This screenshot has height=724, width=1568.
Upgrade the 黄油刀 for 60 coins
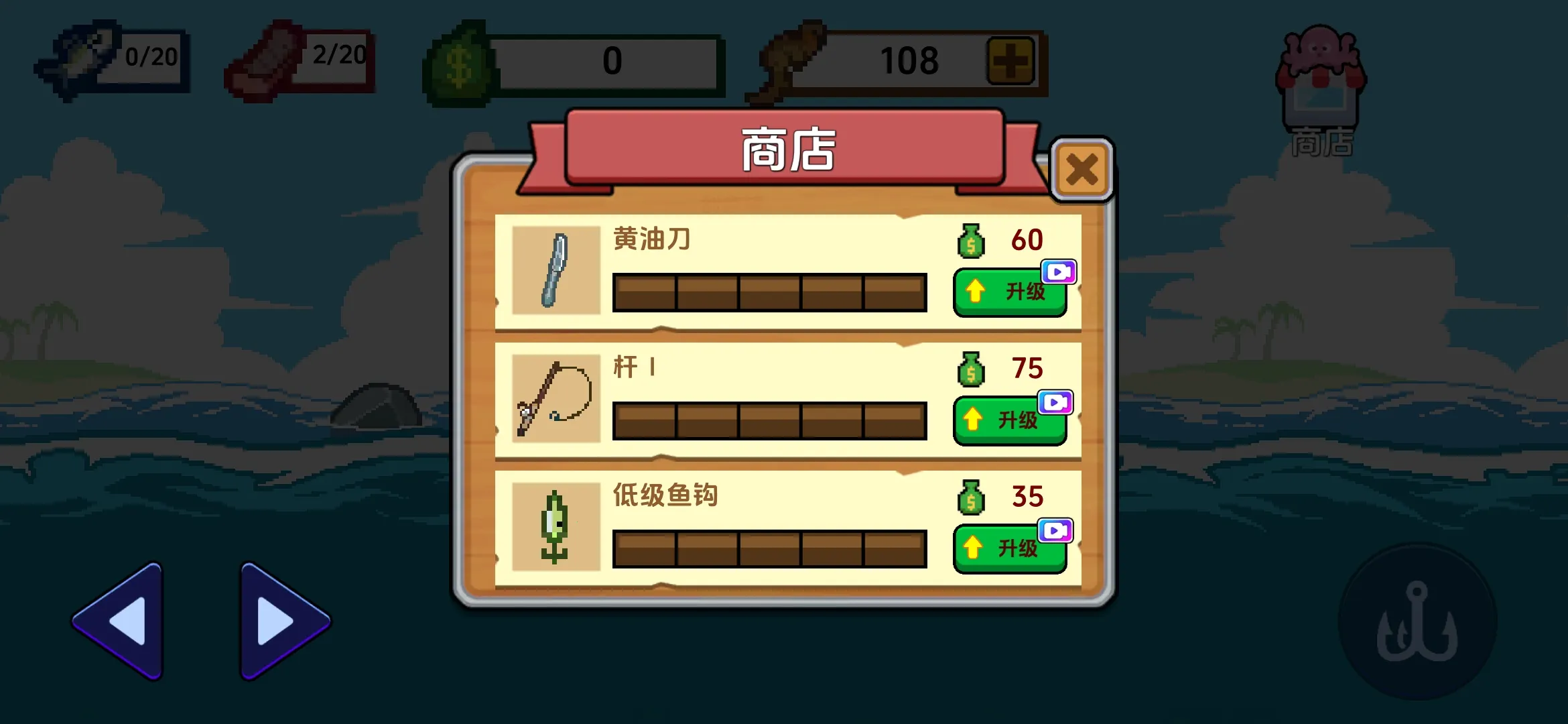pyautogui.click(x=1008, y=292)
